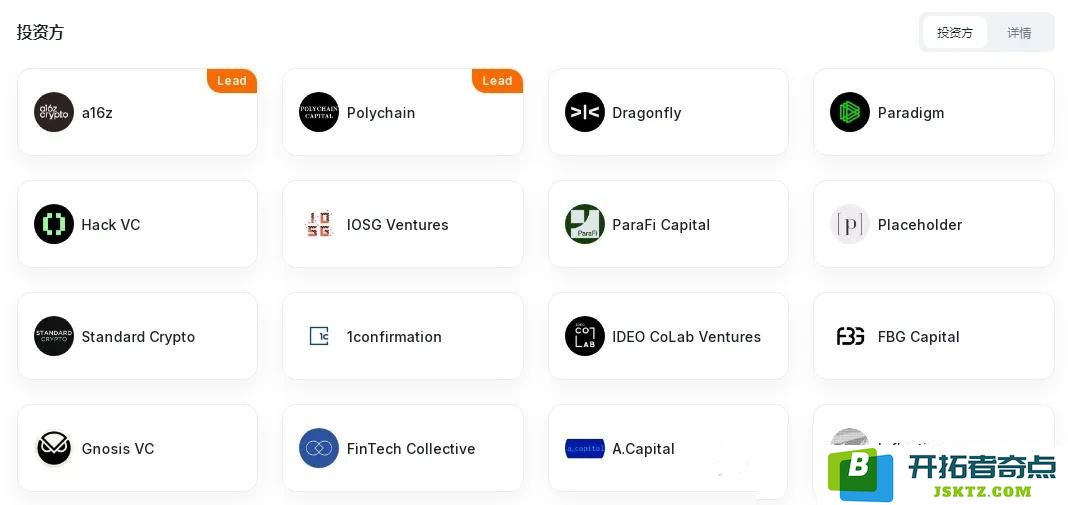1068x505 pixels.
Task: Open the Polychain investor card
Action: click(x=402, y=113)
